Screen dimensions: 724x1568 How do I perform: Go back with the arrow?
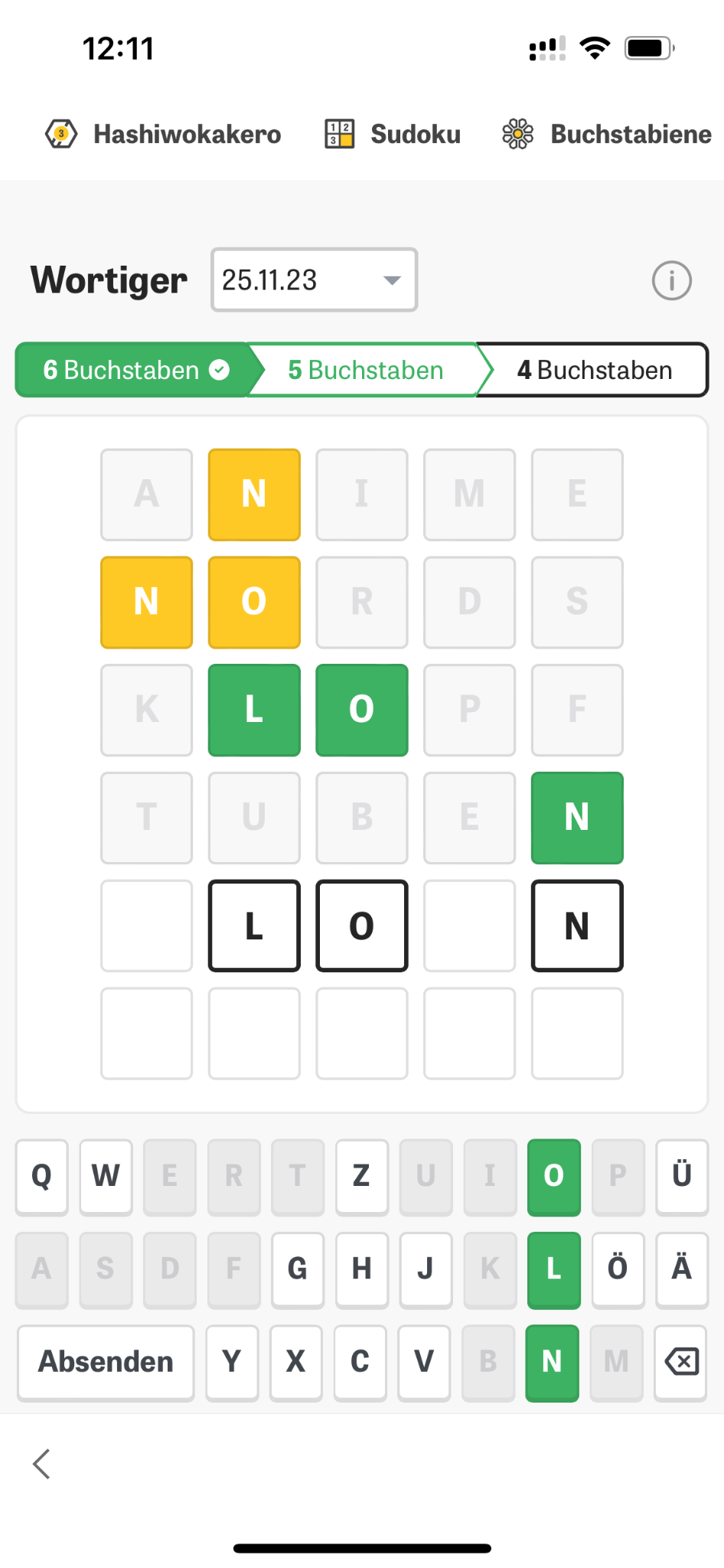coord(42,1464)
